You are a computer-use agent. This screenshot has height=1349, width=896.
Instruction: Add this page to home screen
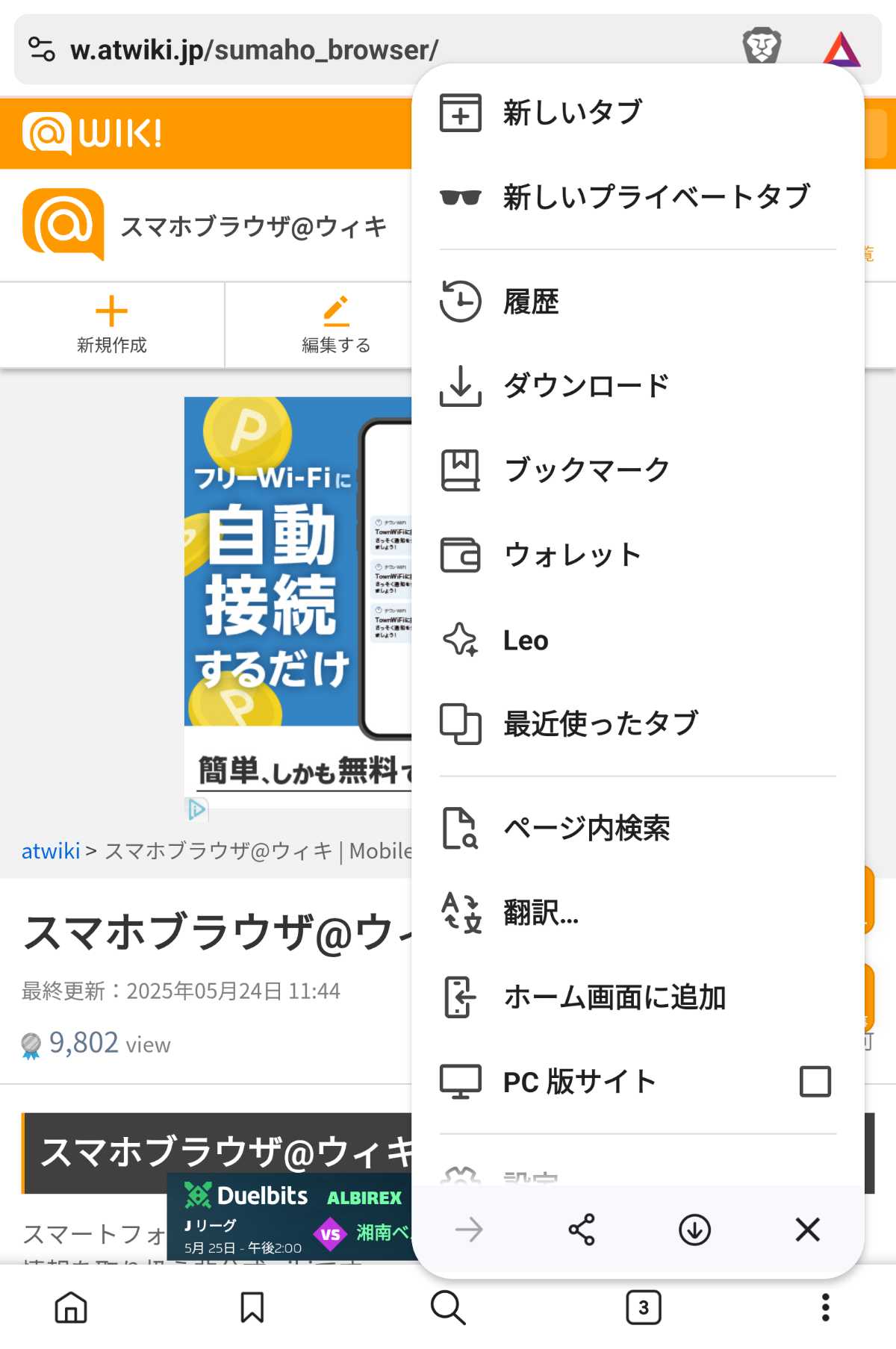[x=614, y=997]
